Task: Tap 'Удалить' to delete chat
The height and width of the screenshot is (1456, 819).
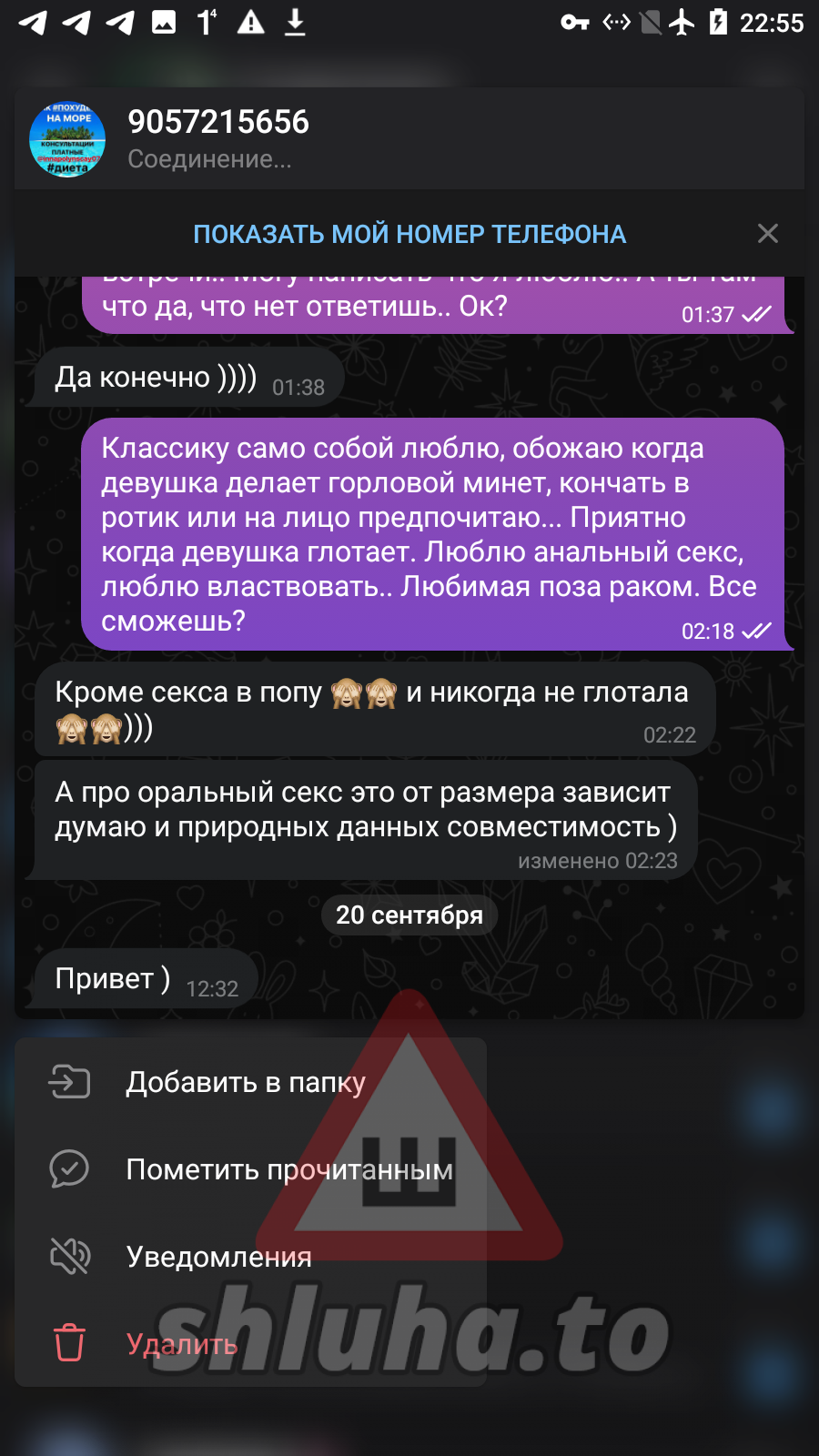Action: [181, 1344]
